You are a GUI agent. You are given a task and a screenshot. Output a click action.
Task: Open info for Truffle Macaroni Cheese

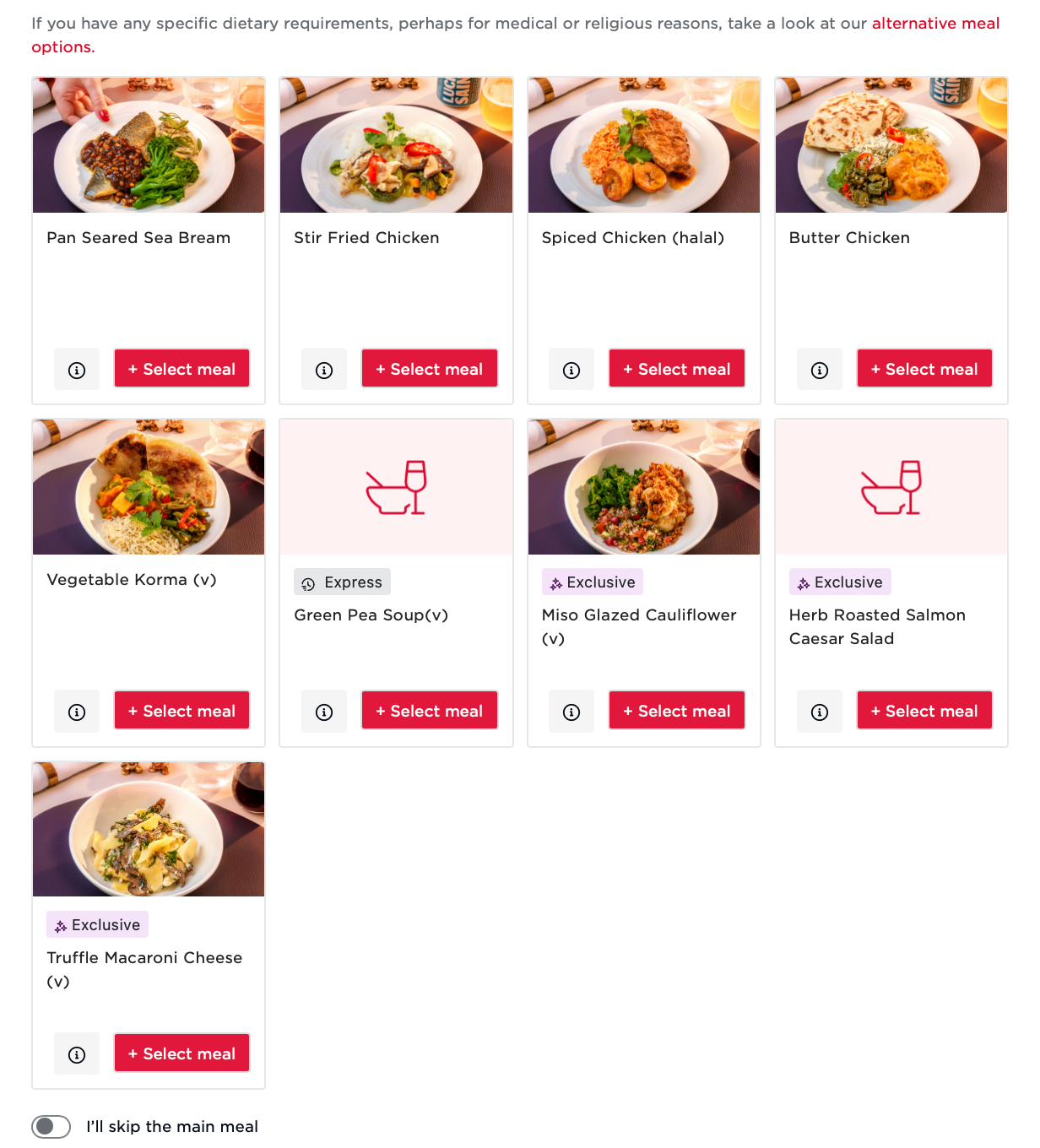77,1053
